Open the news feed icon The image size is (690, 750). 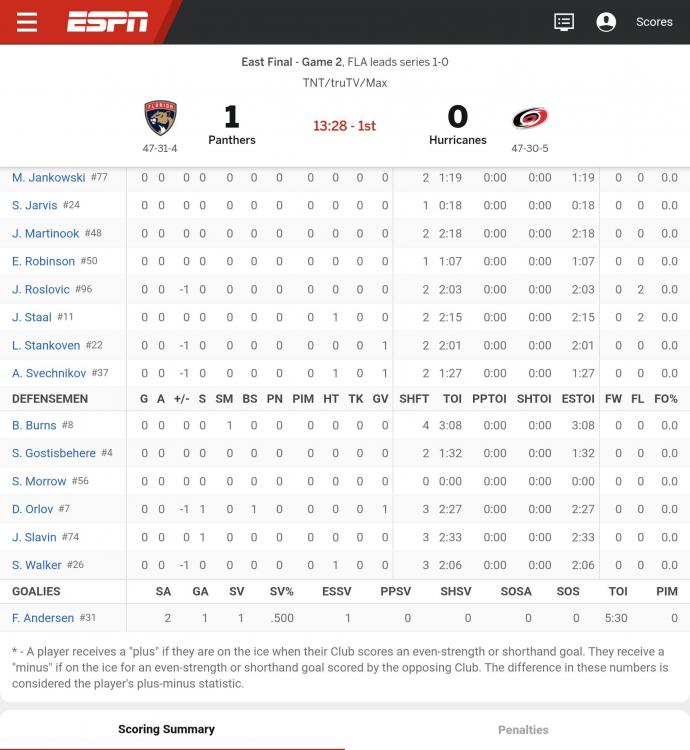[564, 22]
